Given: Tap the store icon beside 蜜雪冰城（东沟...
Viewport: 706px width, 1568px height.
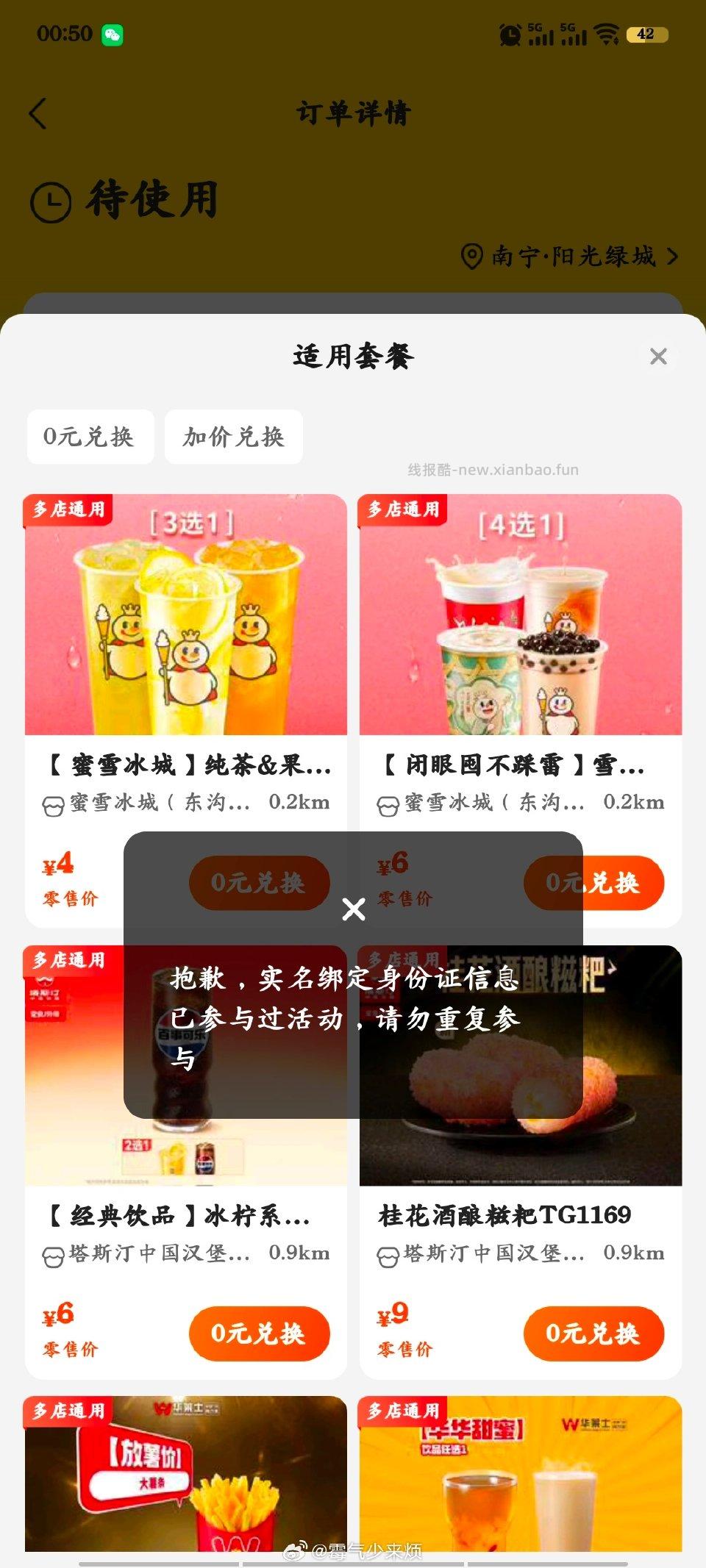Looking at the screenshot, I should [x=54, y=802].
